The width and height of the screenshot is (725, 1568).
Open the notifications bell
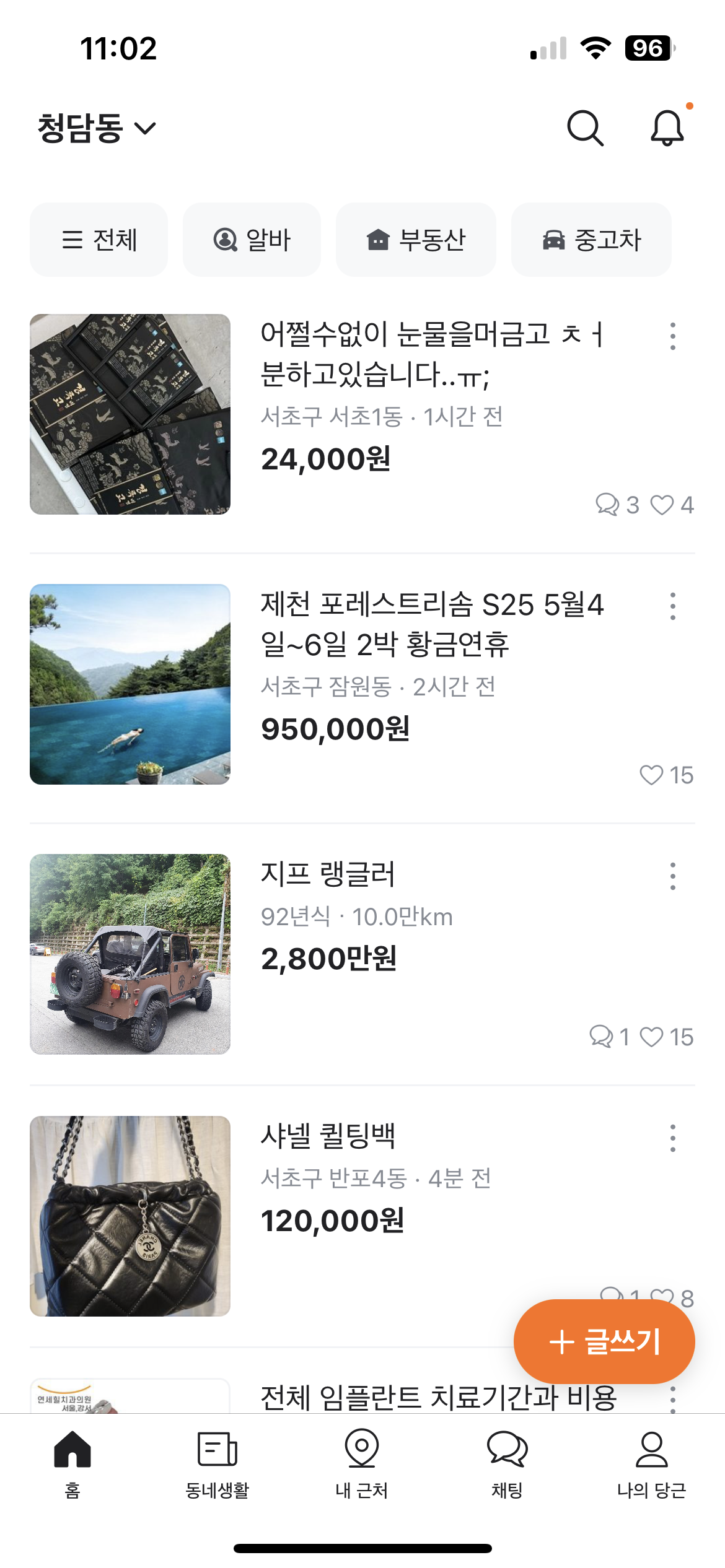pyautogui.click(x=667, y=128)
